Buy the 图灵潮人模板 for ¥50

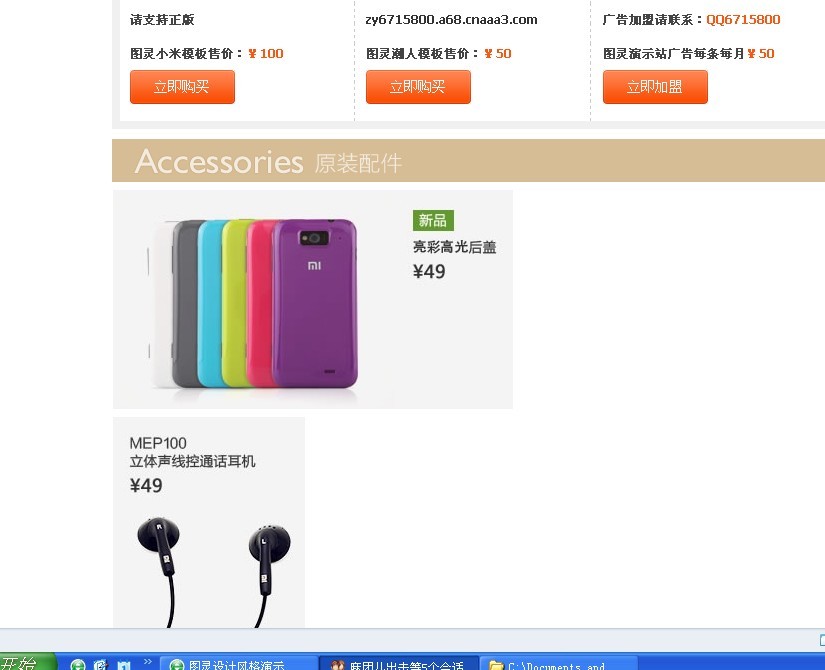tap(418, 87)
